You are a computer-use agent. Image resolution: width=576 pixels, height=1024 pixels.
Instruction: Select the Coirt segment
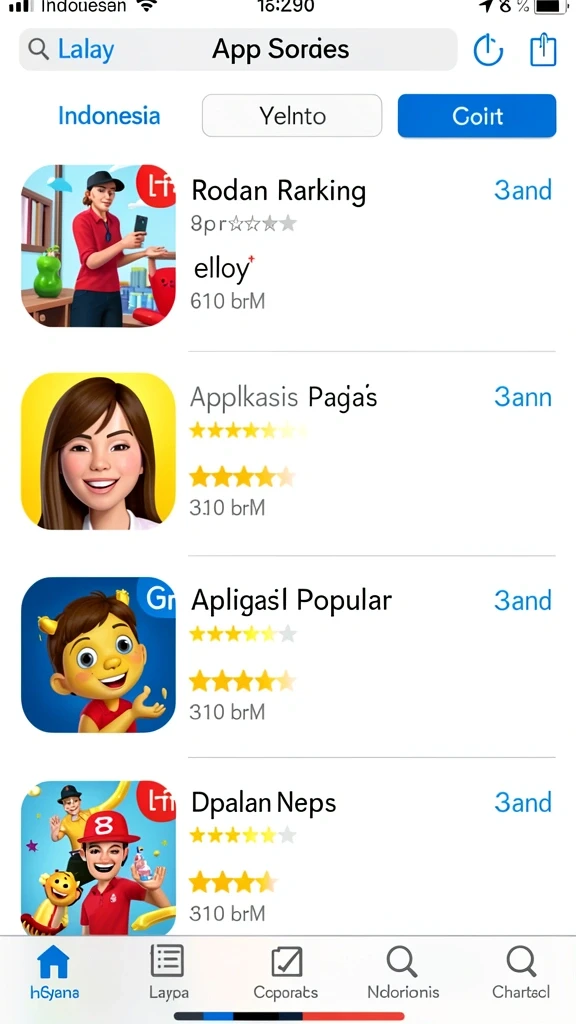[x=477, y=116]
